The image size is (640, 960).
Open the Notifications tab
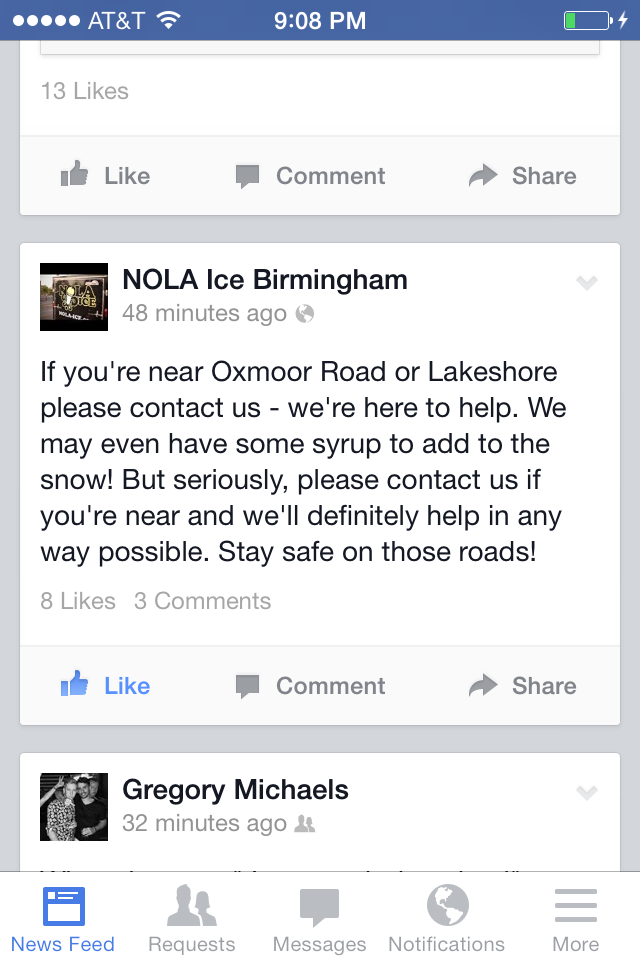pyautogui.click(x=447, y=920)
